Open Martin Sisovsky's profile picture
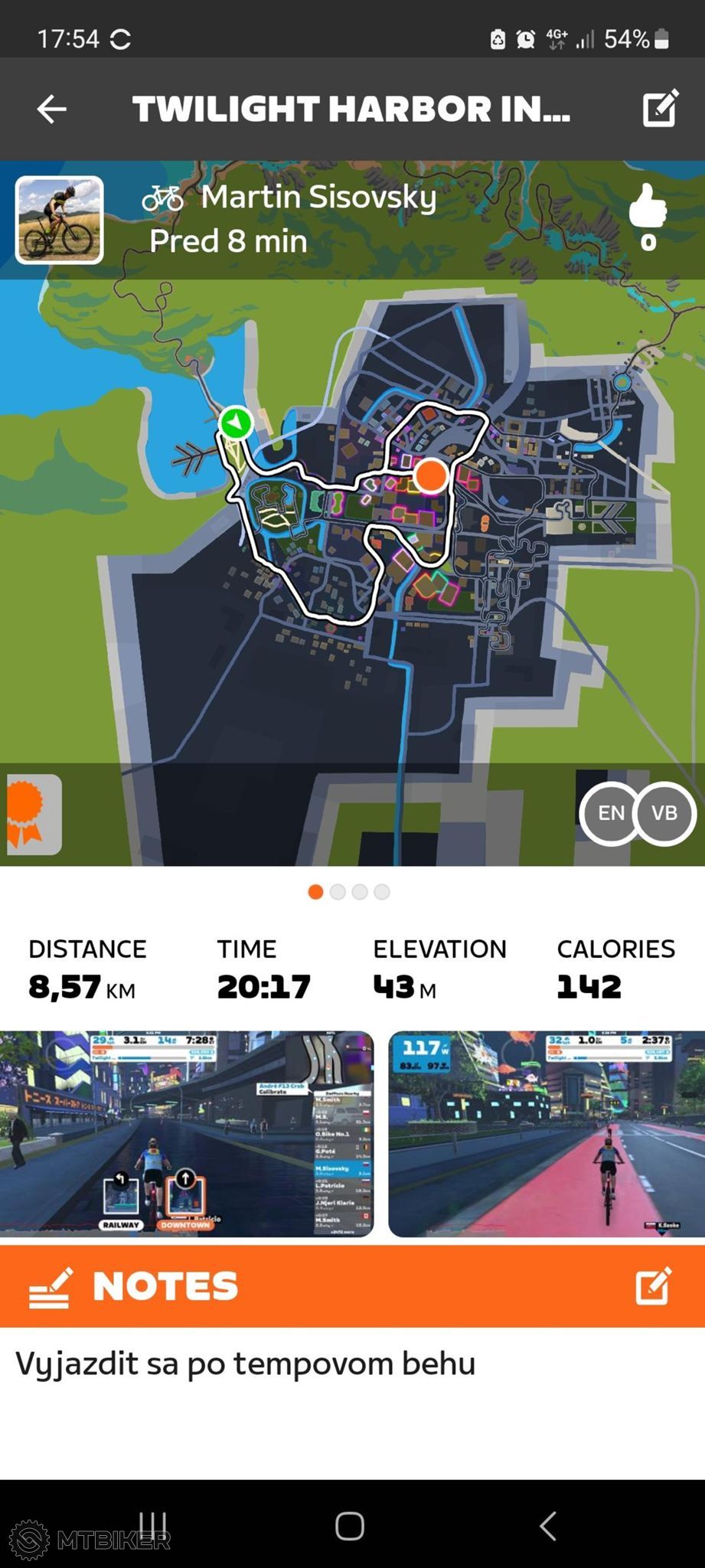Viewport: 705px width, 1568px height. coord(60,220)
